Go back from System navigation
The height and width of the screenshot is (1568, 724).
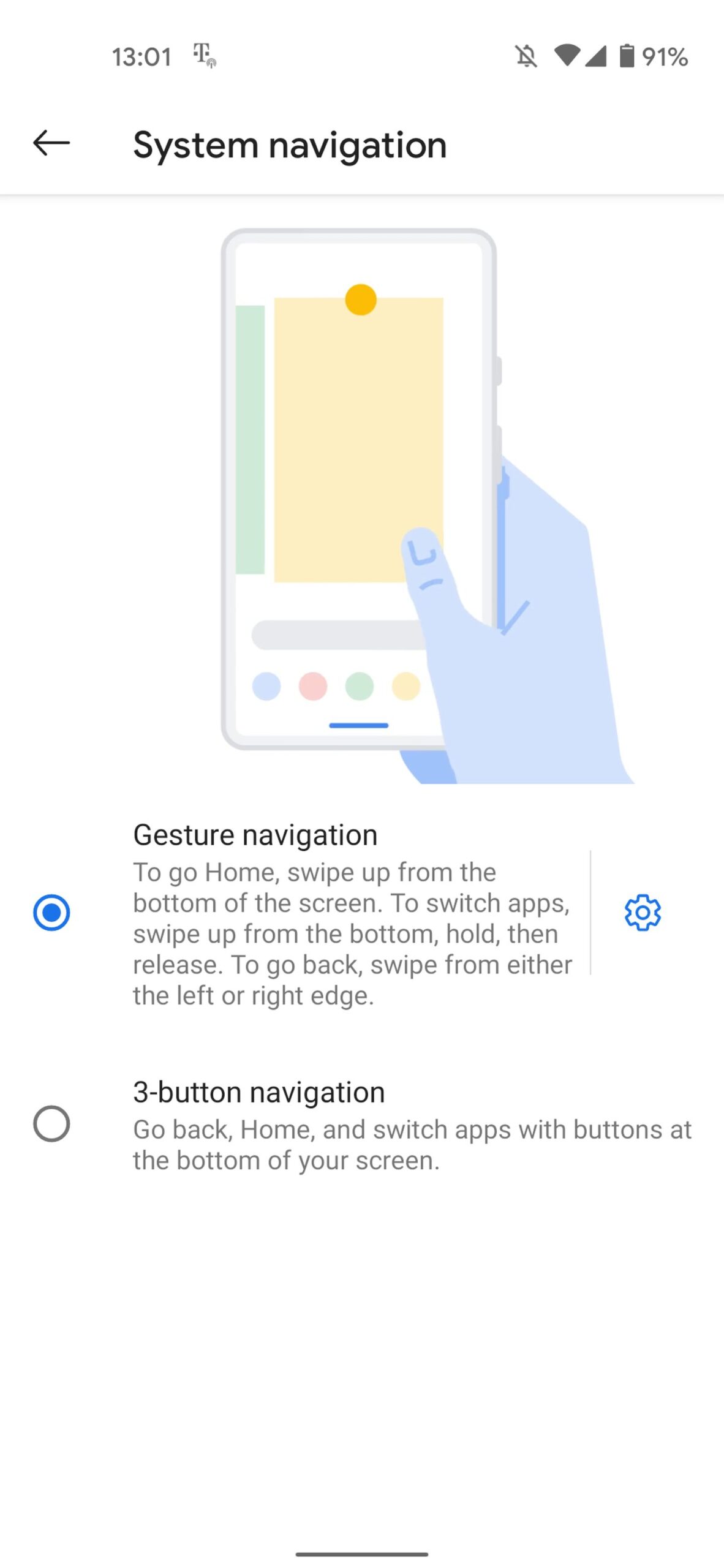pyautogui.click(x=51, y=143)
